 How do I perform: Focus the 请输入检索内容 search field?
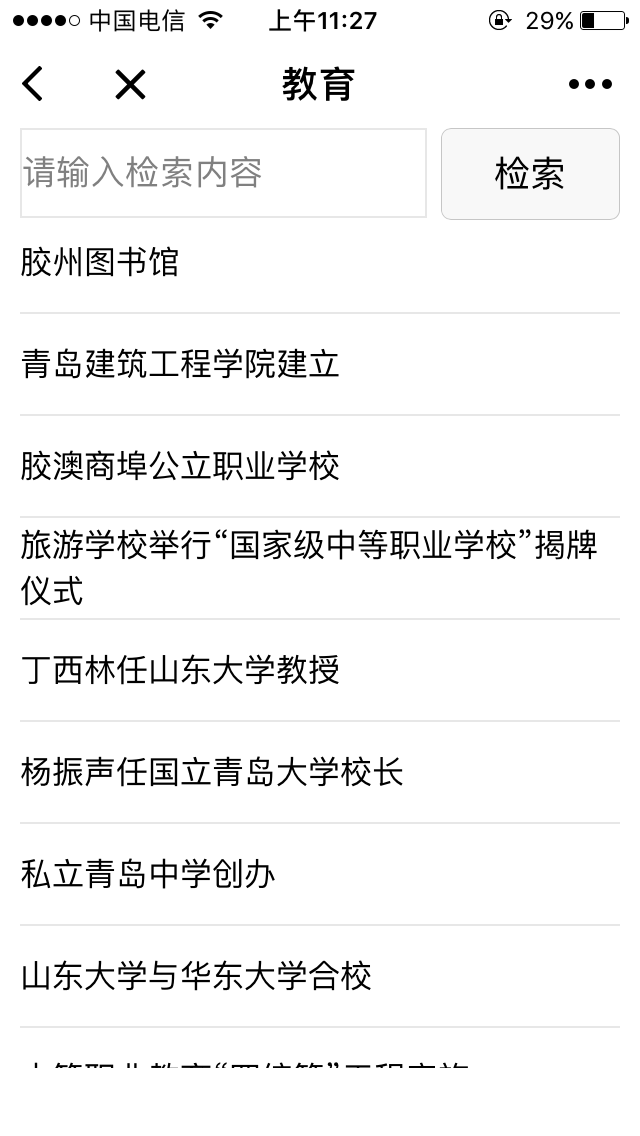223,173
